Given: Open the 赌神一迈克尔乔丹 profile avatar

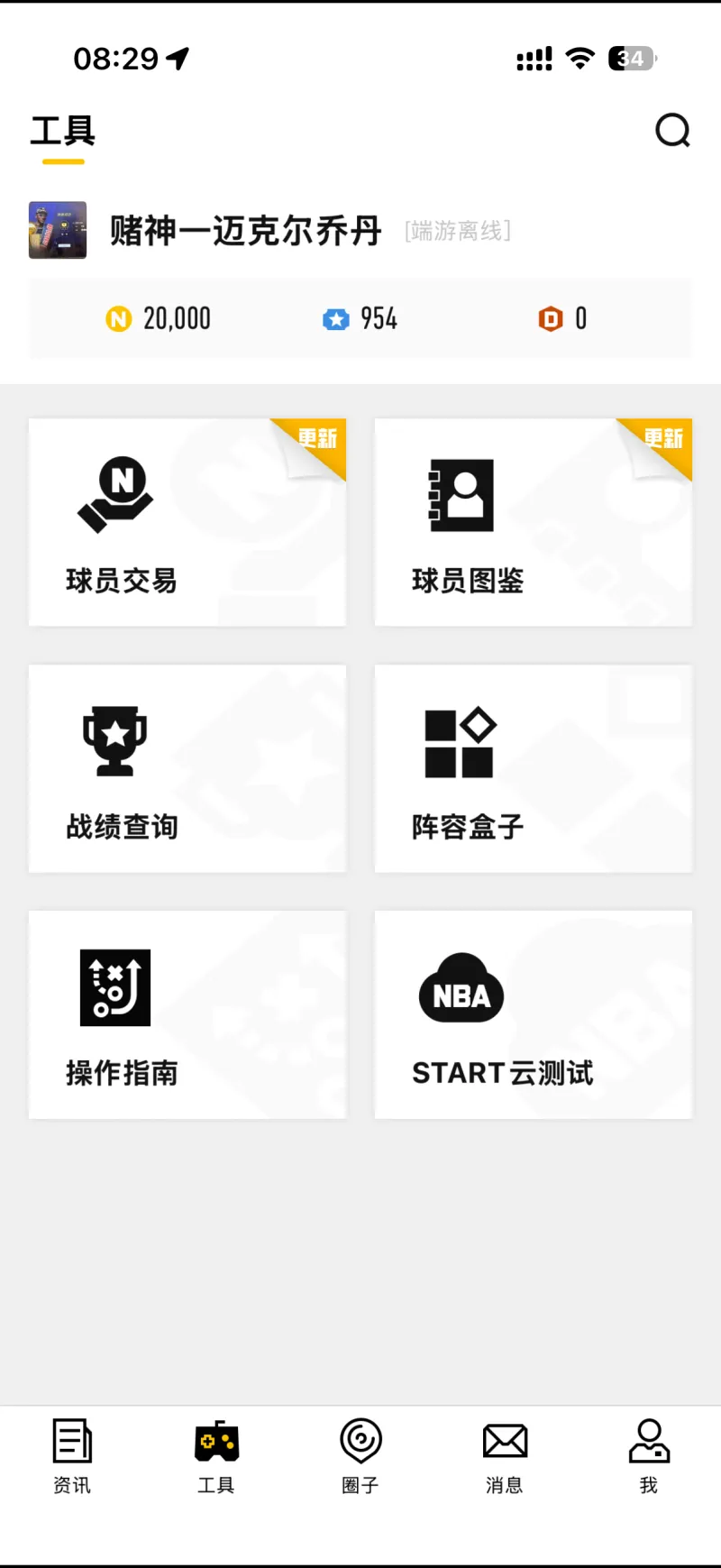Looking at the screenshot, I should coord(58,230).
